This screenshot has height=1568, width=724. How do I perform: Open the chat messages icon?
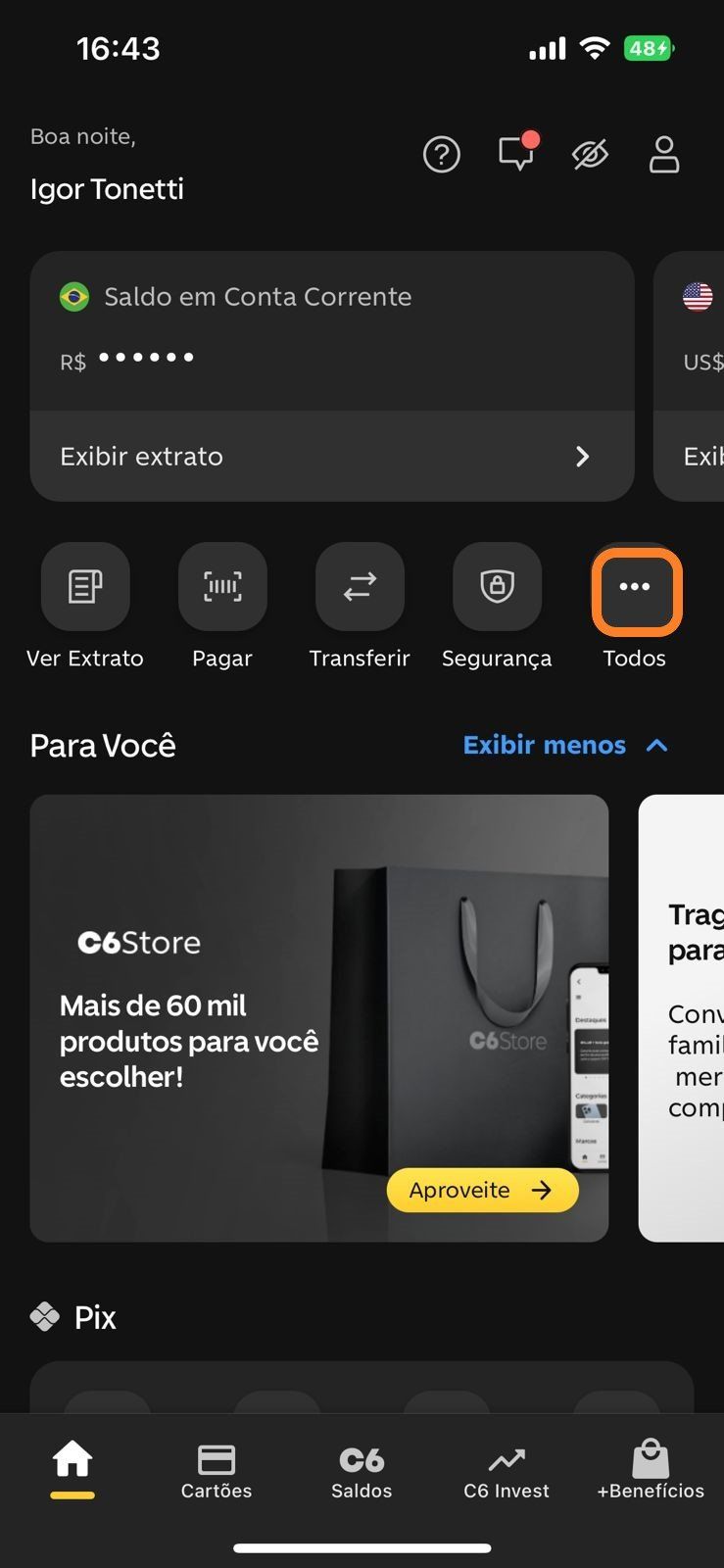(516, 154)
